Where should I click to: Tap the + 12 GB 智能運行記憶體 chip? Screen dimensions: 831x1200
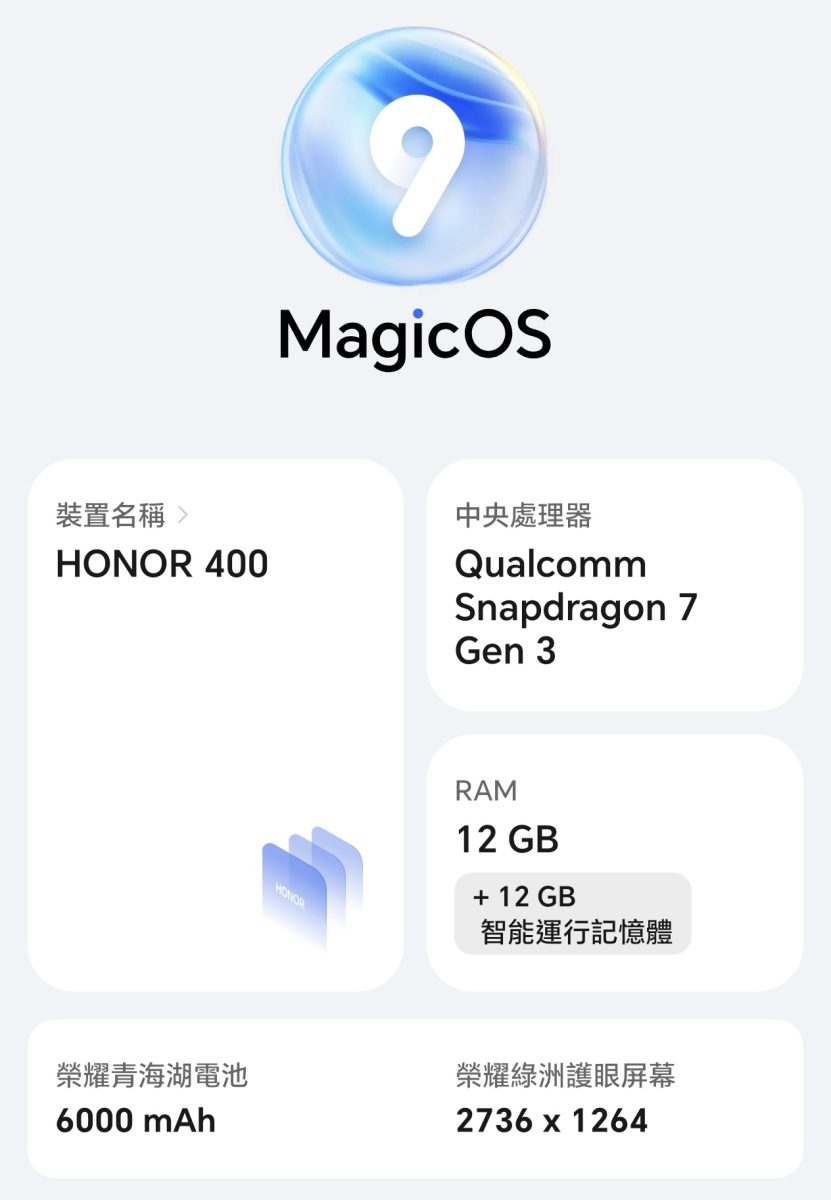click(x=572, y=913)
